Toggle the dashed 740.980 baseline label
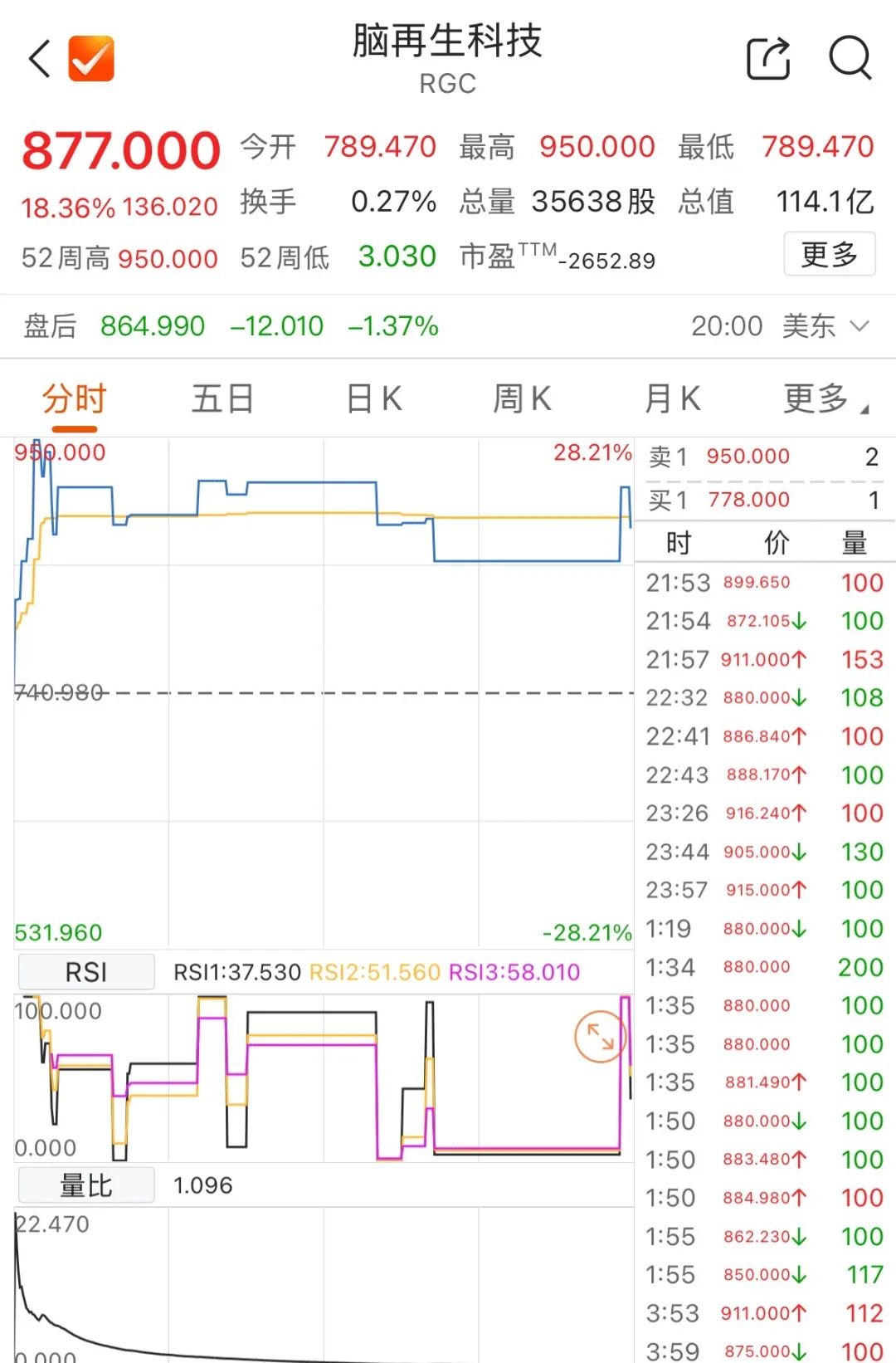The width and height of the screenshot is (896, 1363). pyautogui.click(x=58, y=692)
